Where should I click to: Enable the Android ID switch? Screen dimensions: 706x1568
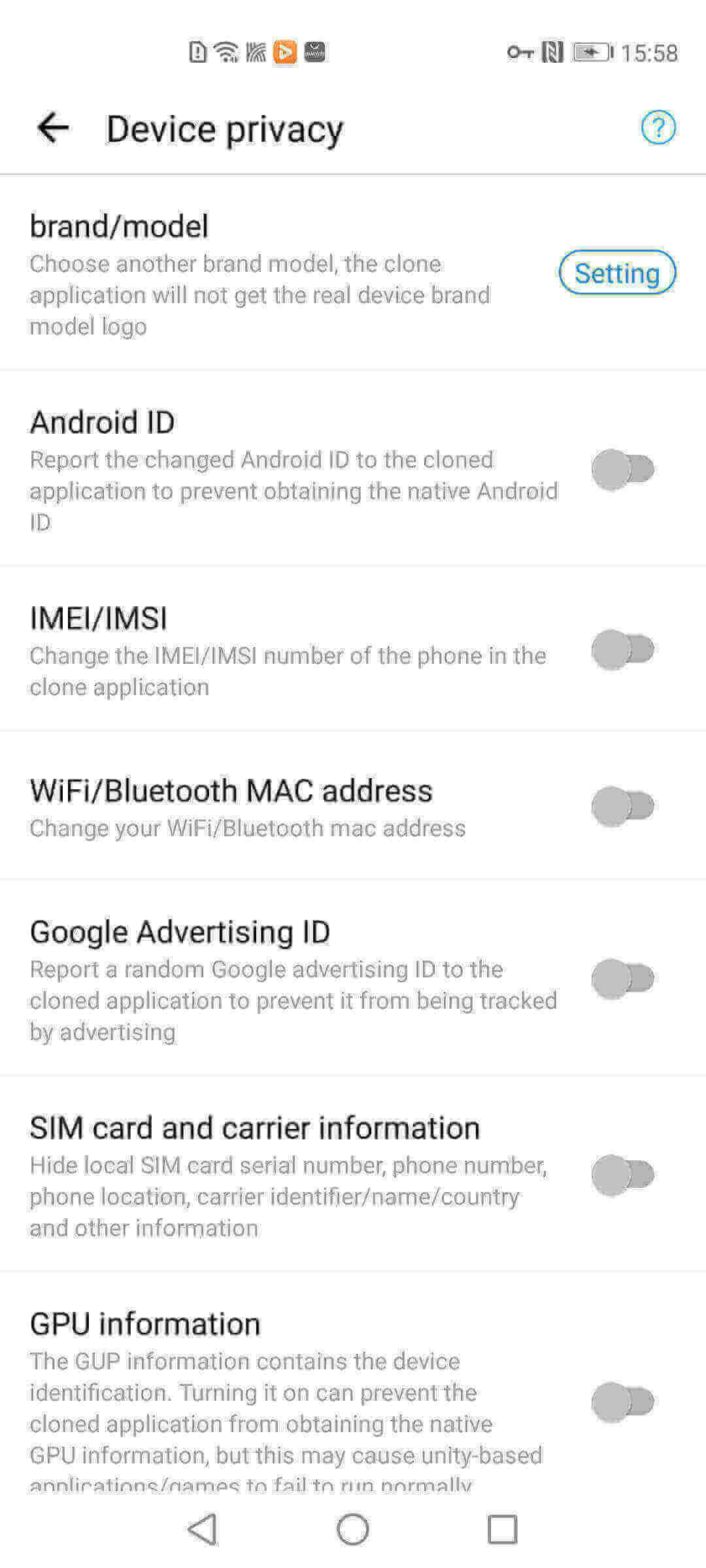(622, 469)
